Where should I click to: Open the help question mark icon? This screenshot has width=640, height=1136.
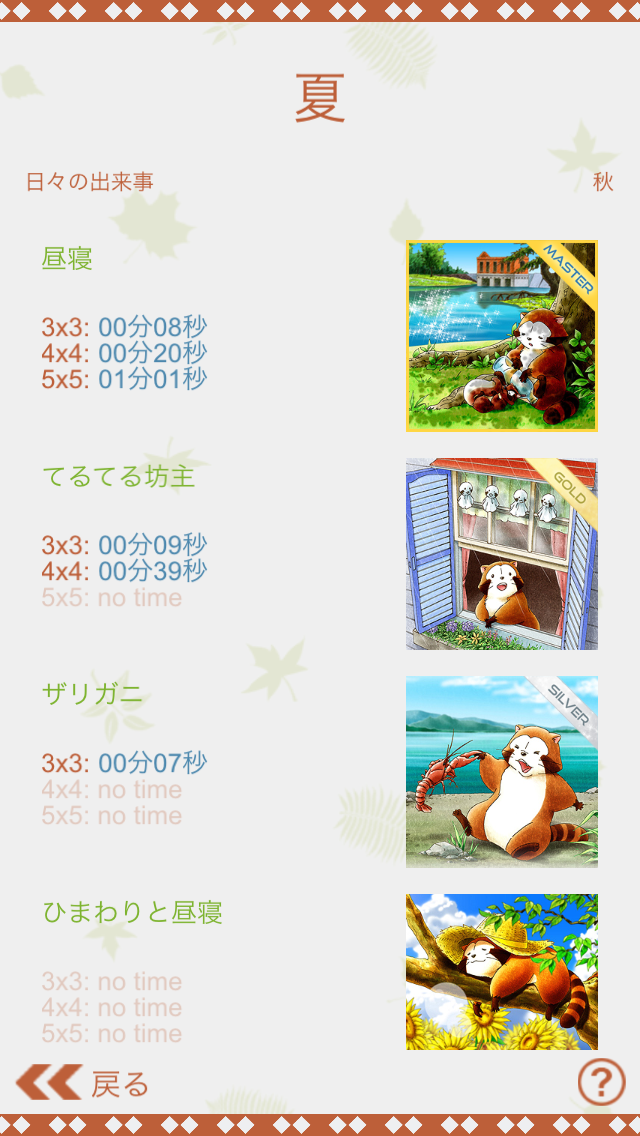point(601,1082)
